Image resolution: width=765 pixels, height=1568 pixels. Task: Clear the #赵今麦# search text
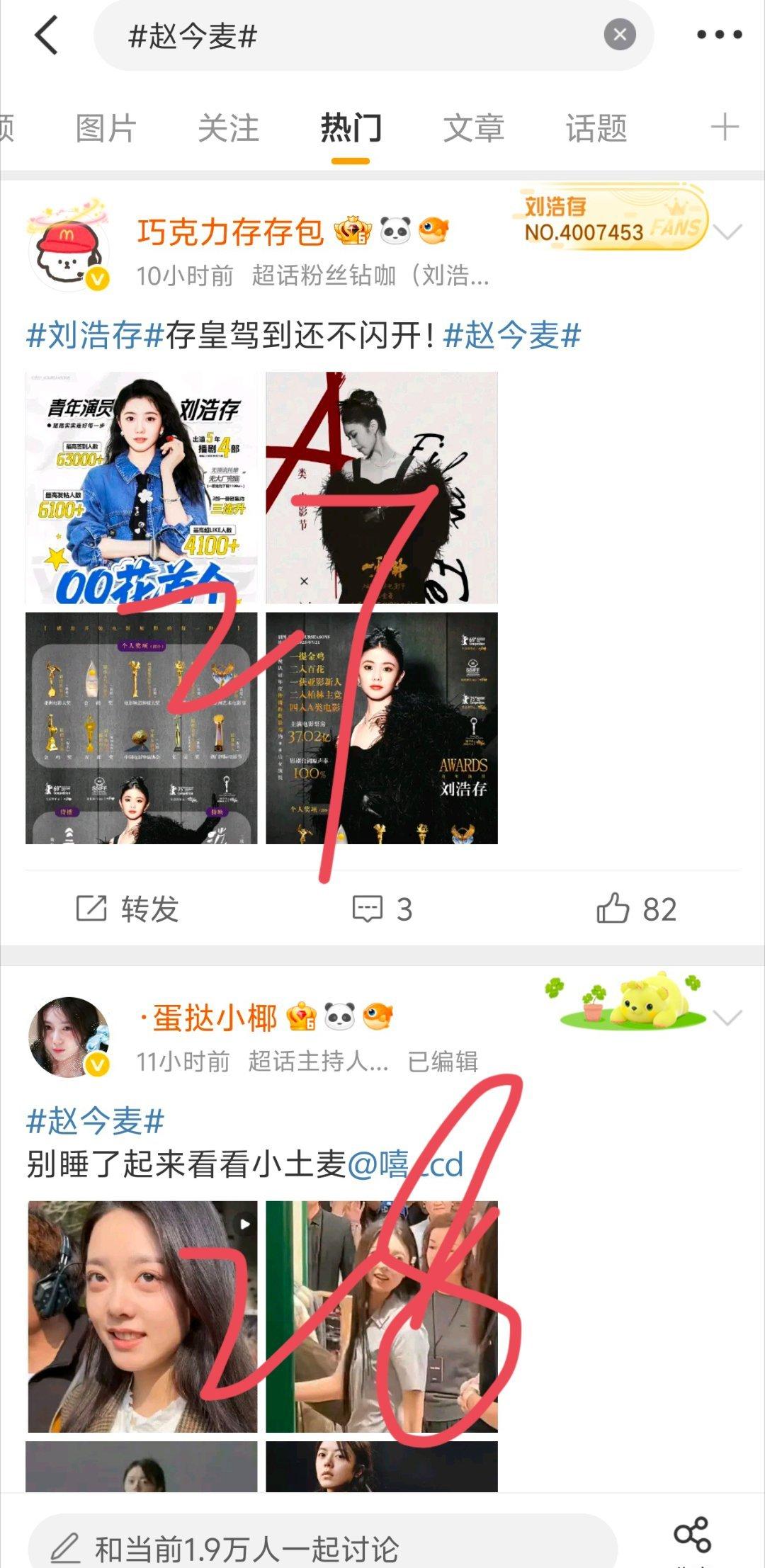click(620, 35)
